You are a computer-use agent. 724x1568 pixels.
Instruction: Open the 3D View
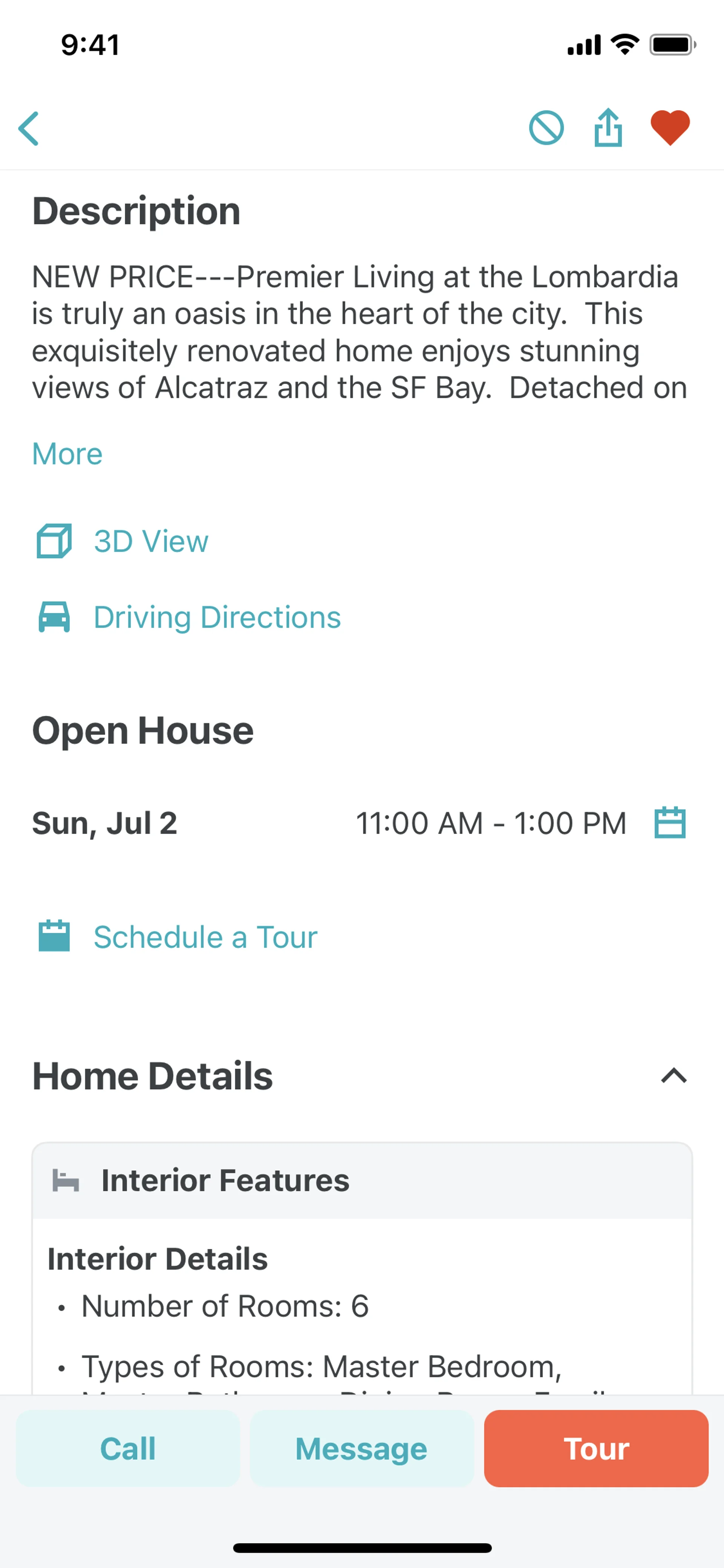[151, 541]
